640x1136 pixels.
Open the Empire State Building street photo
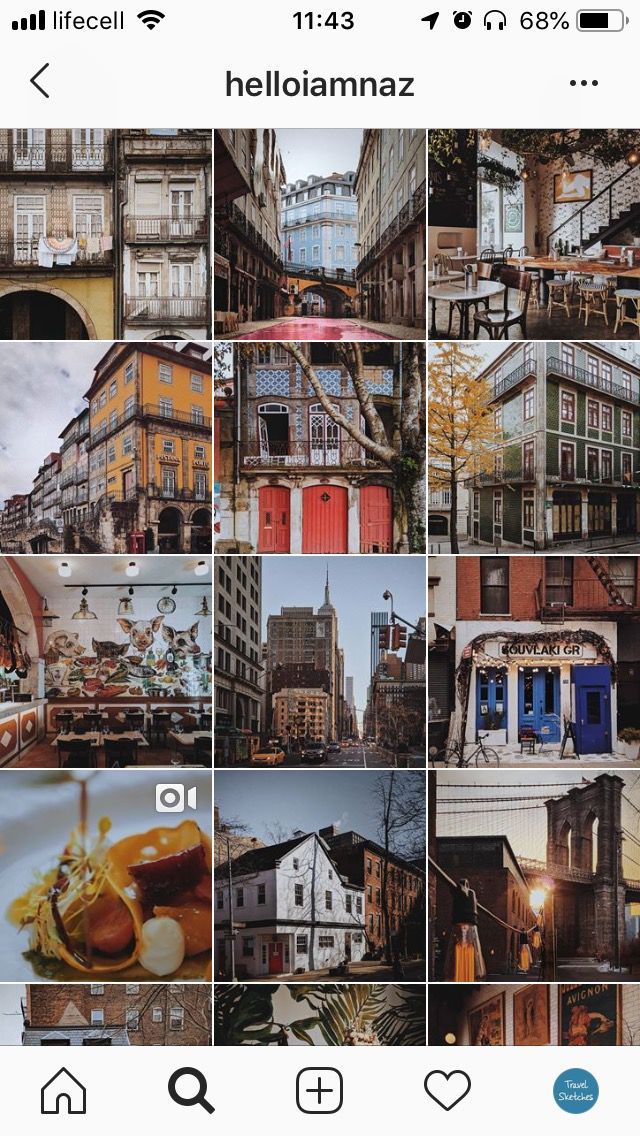320,661
